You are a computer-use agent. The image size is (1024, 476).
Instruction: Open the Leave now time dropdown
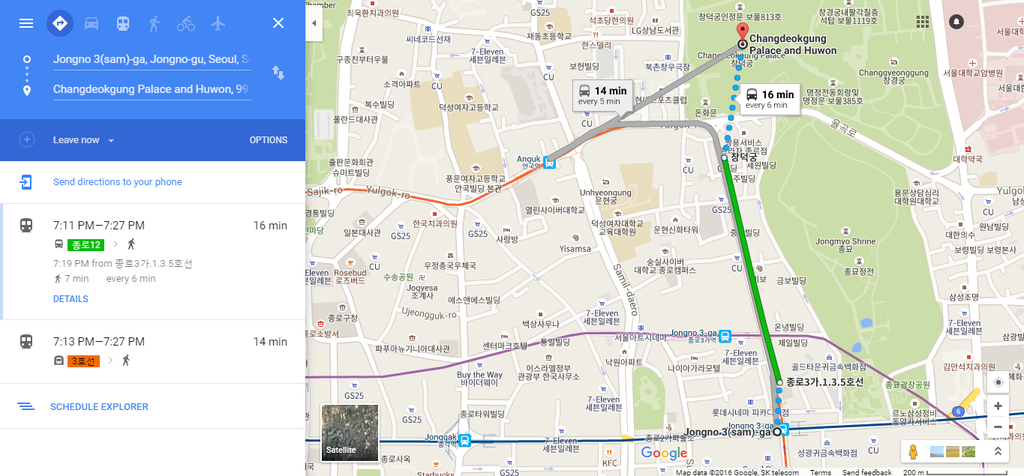tap(84, 140)
